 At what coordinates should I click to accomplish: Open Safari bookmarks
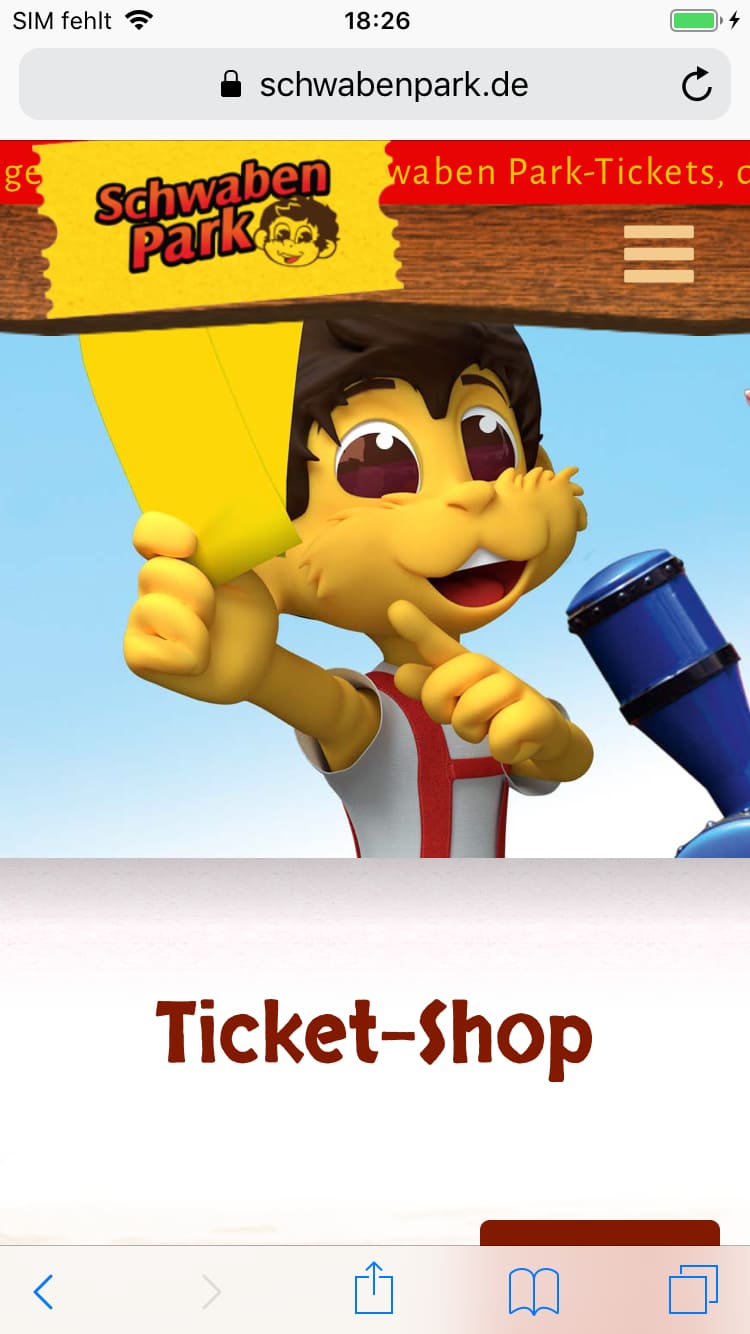coord(534,1291)
